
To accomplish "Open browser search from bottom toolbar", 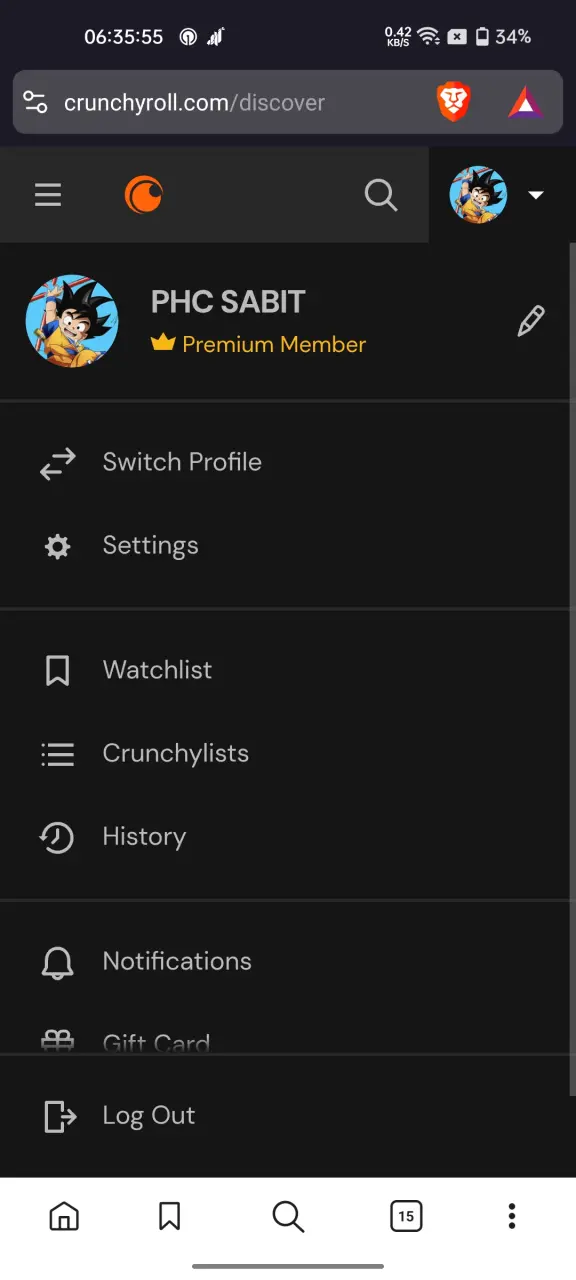I will 288,1216.
